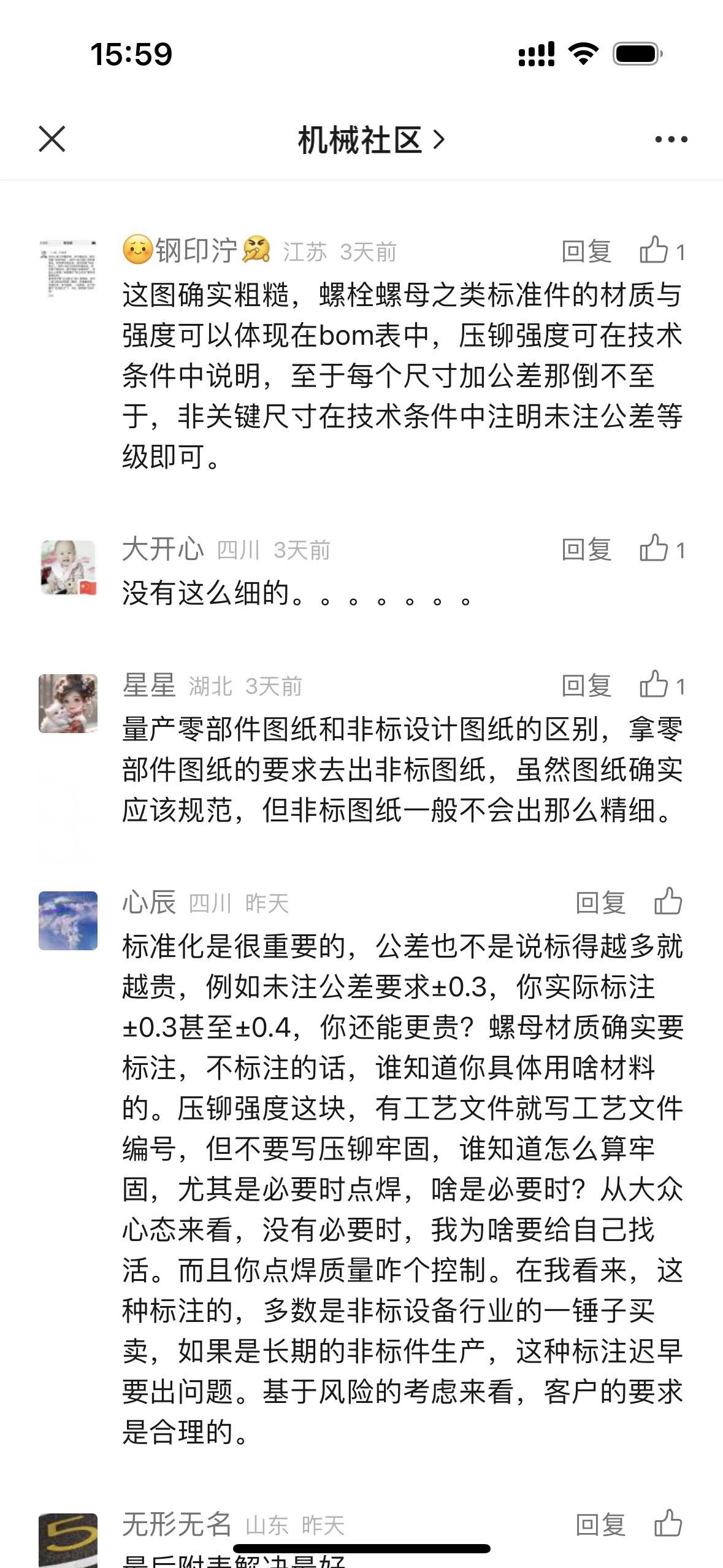
Task: Open the three-dot overflow menu
Action: pyautogui.click(x=671, y=140)
